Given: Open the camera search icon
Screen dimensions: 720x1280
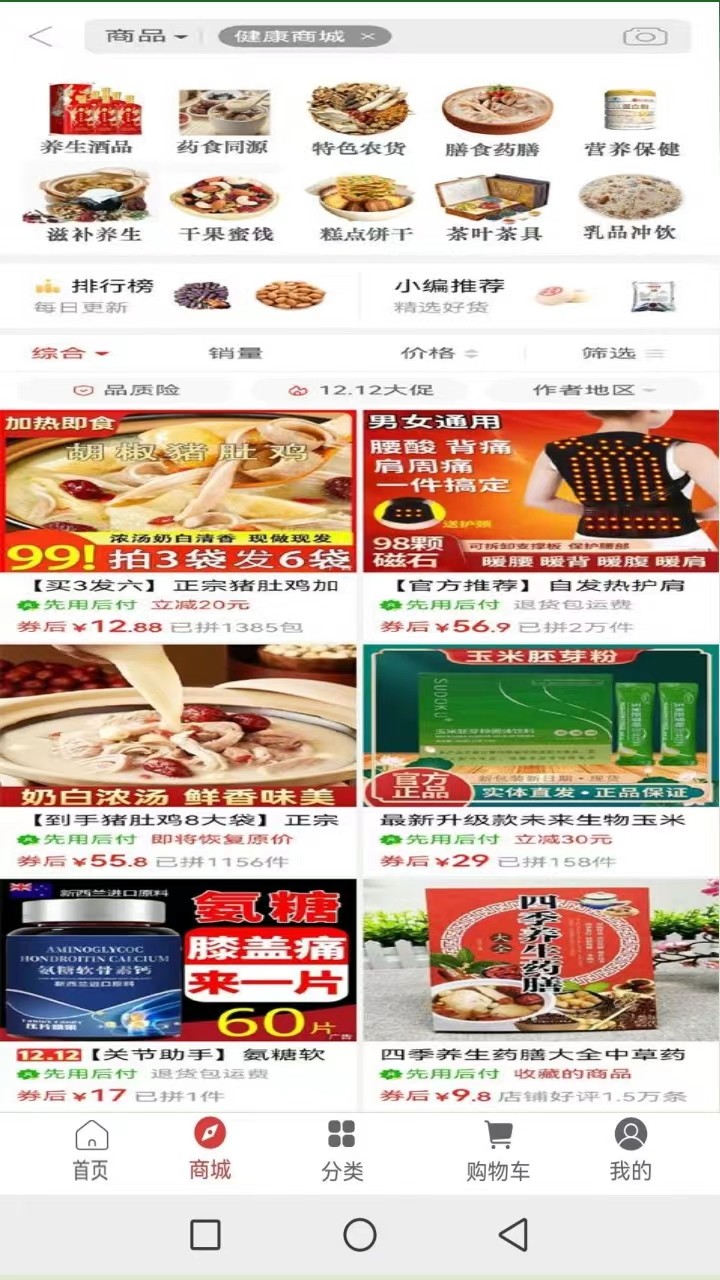Looking at the screenshot, I should [644, 37].
